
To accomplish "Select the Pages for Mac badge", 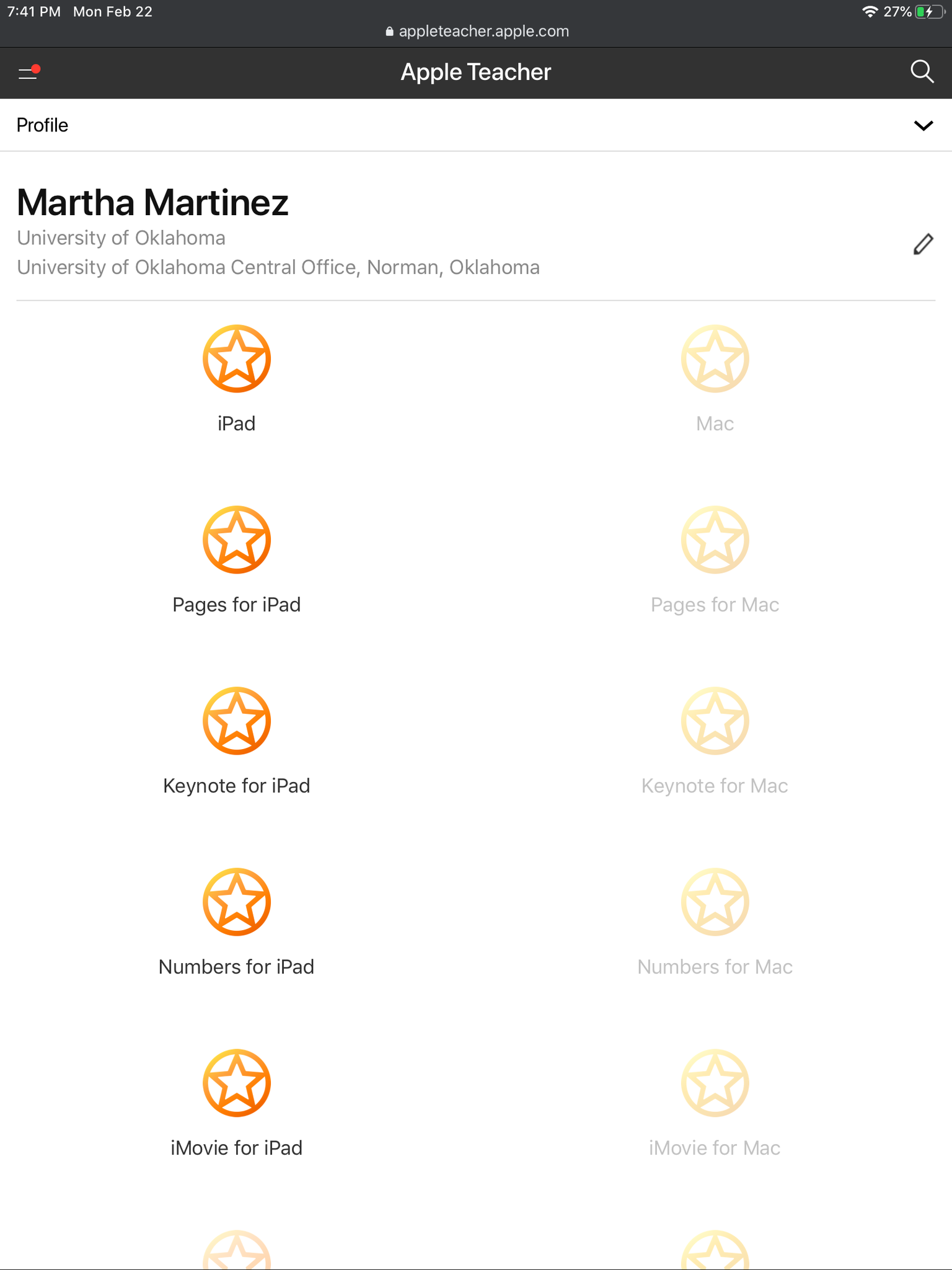I will coord(715,540).
